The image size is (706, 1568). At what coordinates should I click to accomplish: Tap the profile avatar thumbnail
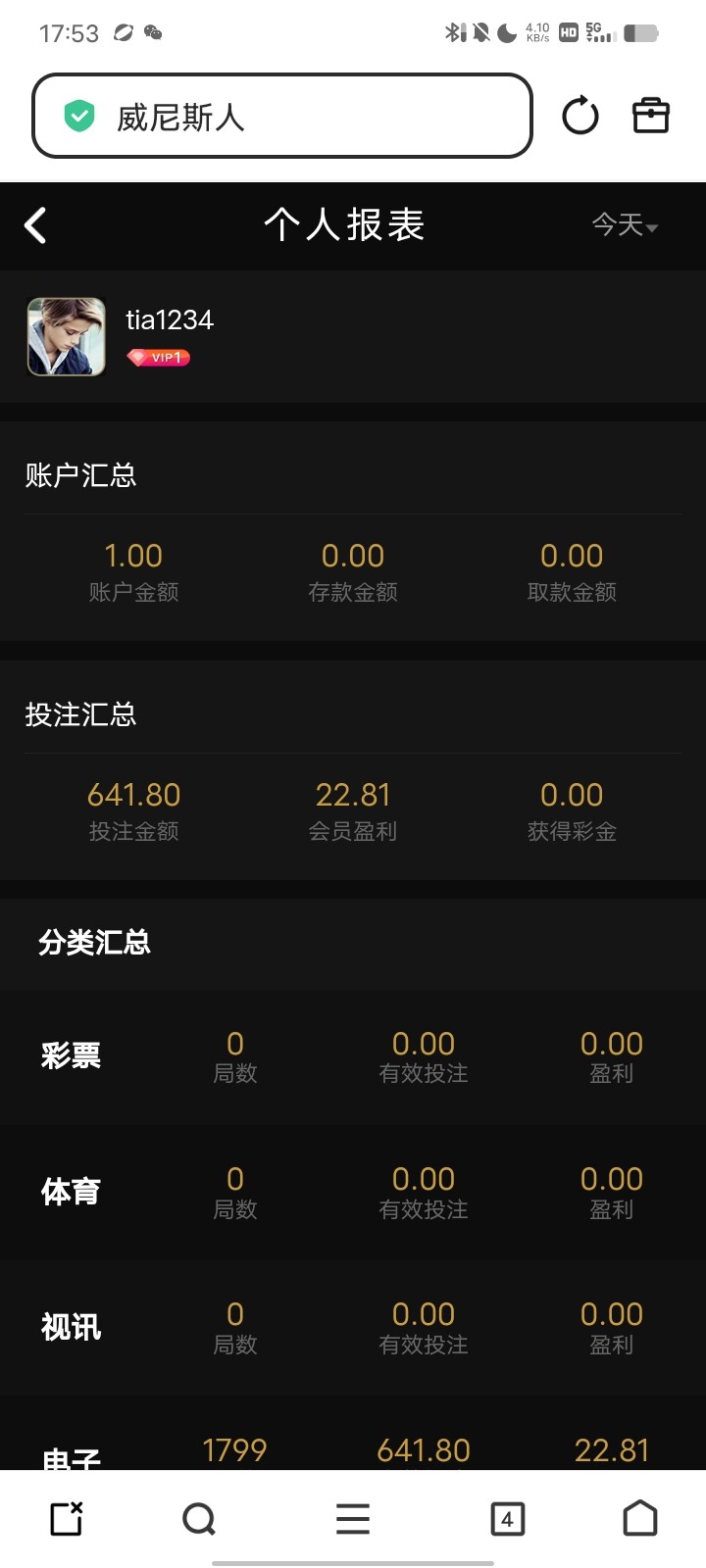click(66, 336)
